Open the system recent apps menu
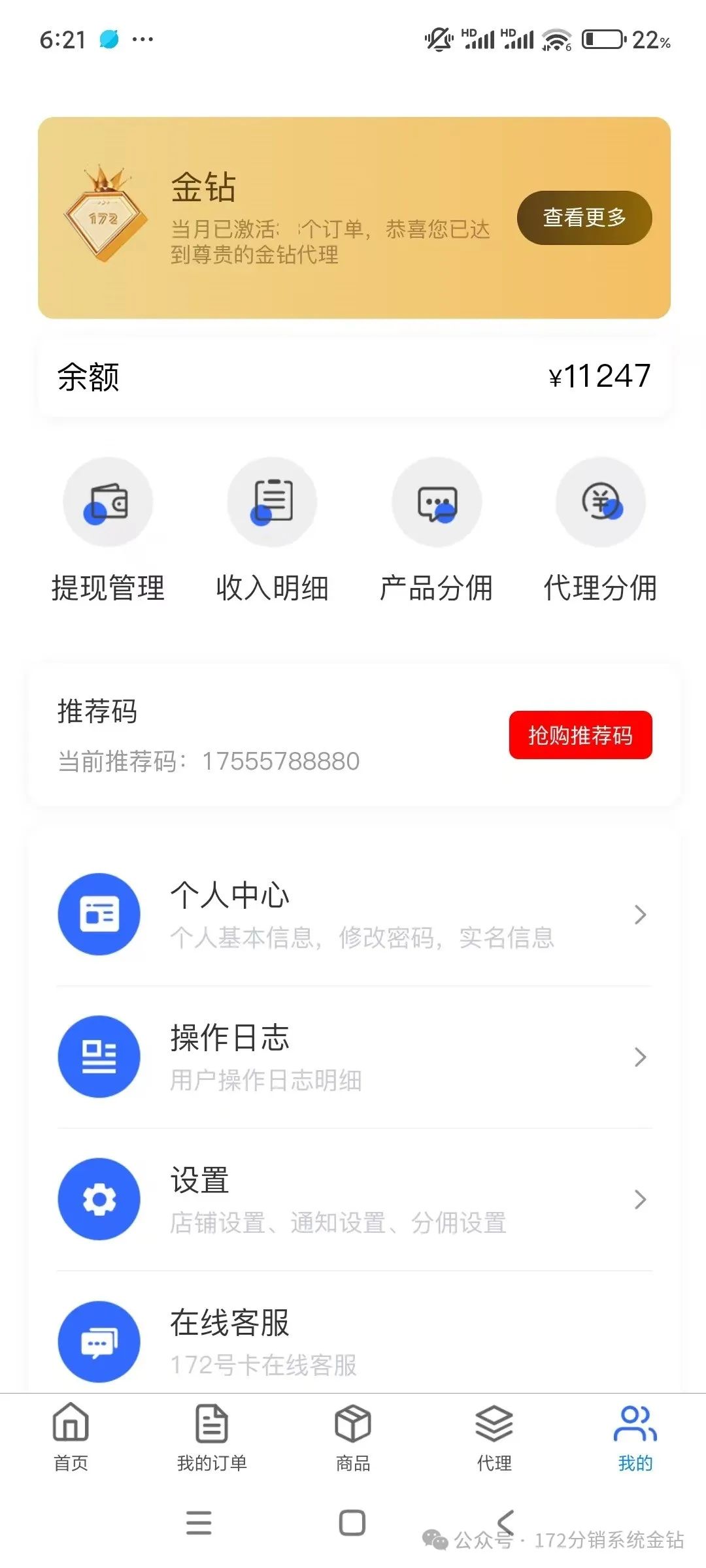Screen dimensions: 706x1568 tap(199, 1523)
